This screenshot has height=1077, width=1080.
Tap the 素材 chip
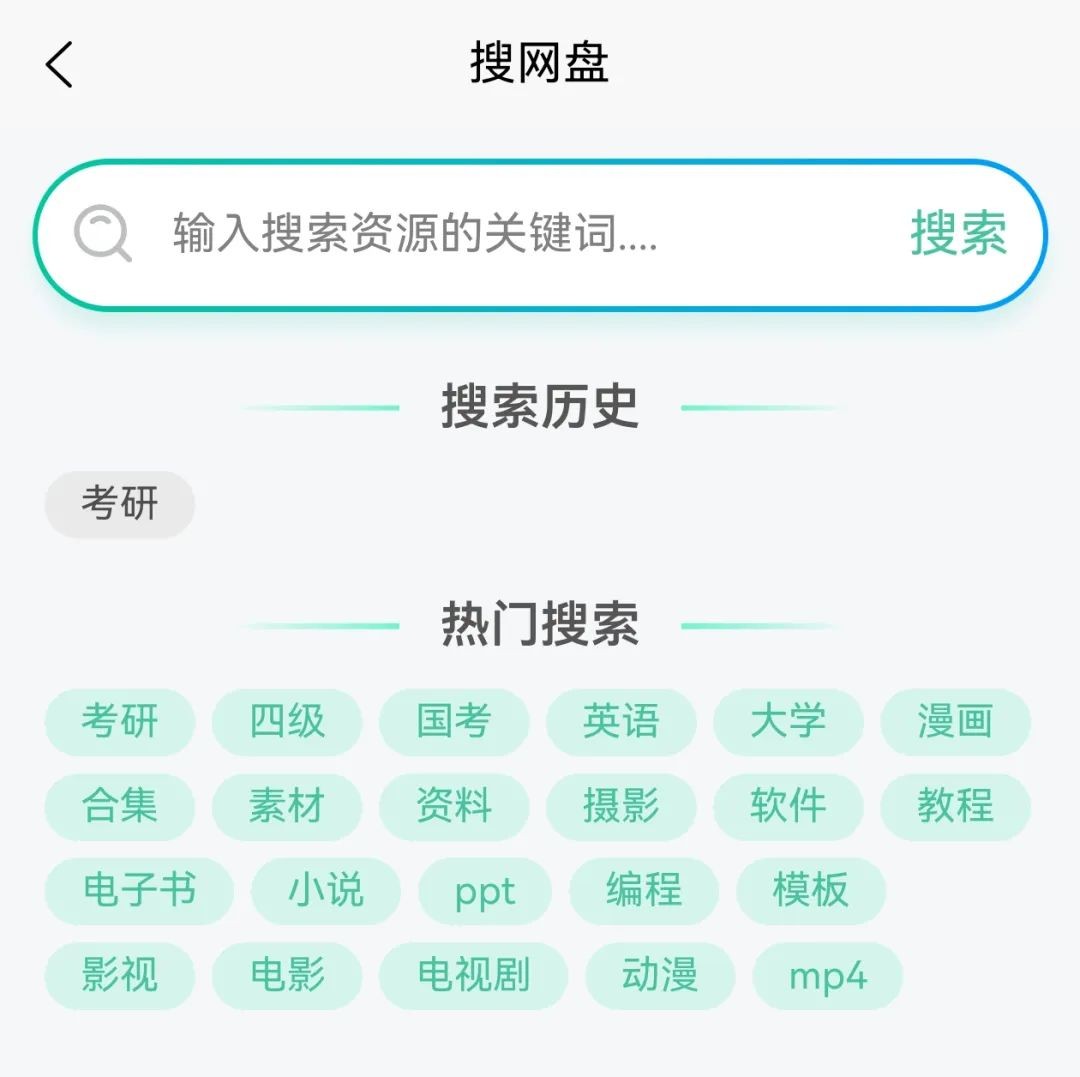[x=287, y=806]
